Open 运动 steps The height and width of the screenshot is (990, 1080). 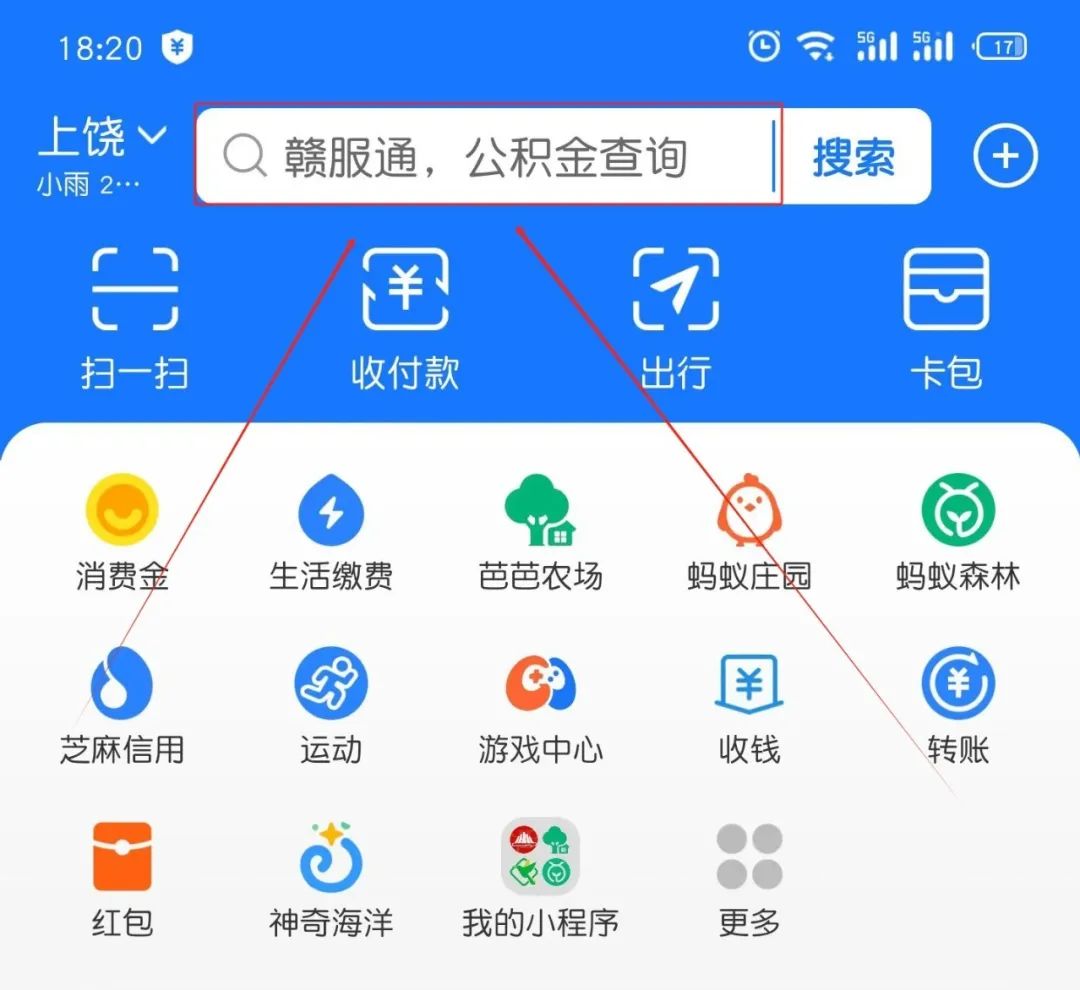331,705
